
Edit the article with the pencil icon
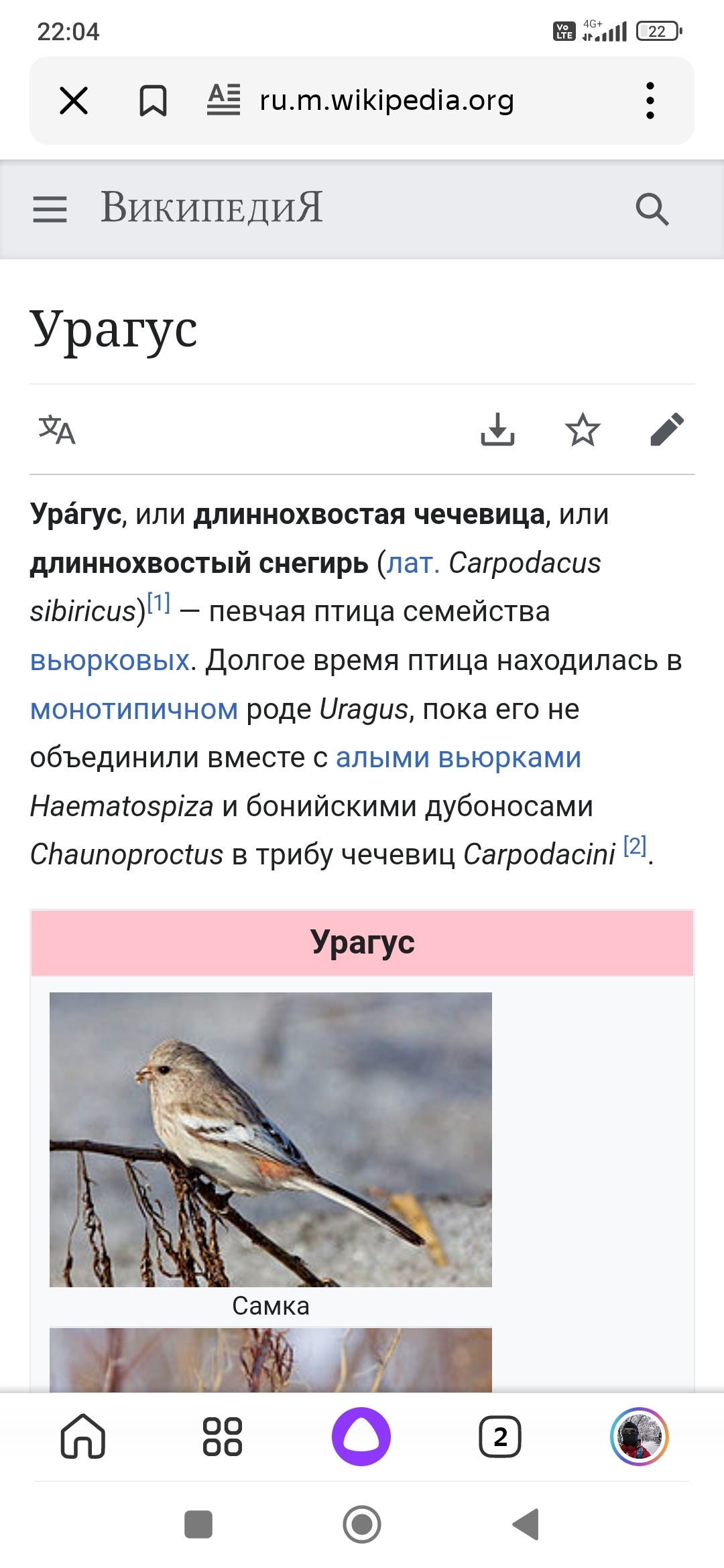(x=667, y=430)
